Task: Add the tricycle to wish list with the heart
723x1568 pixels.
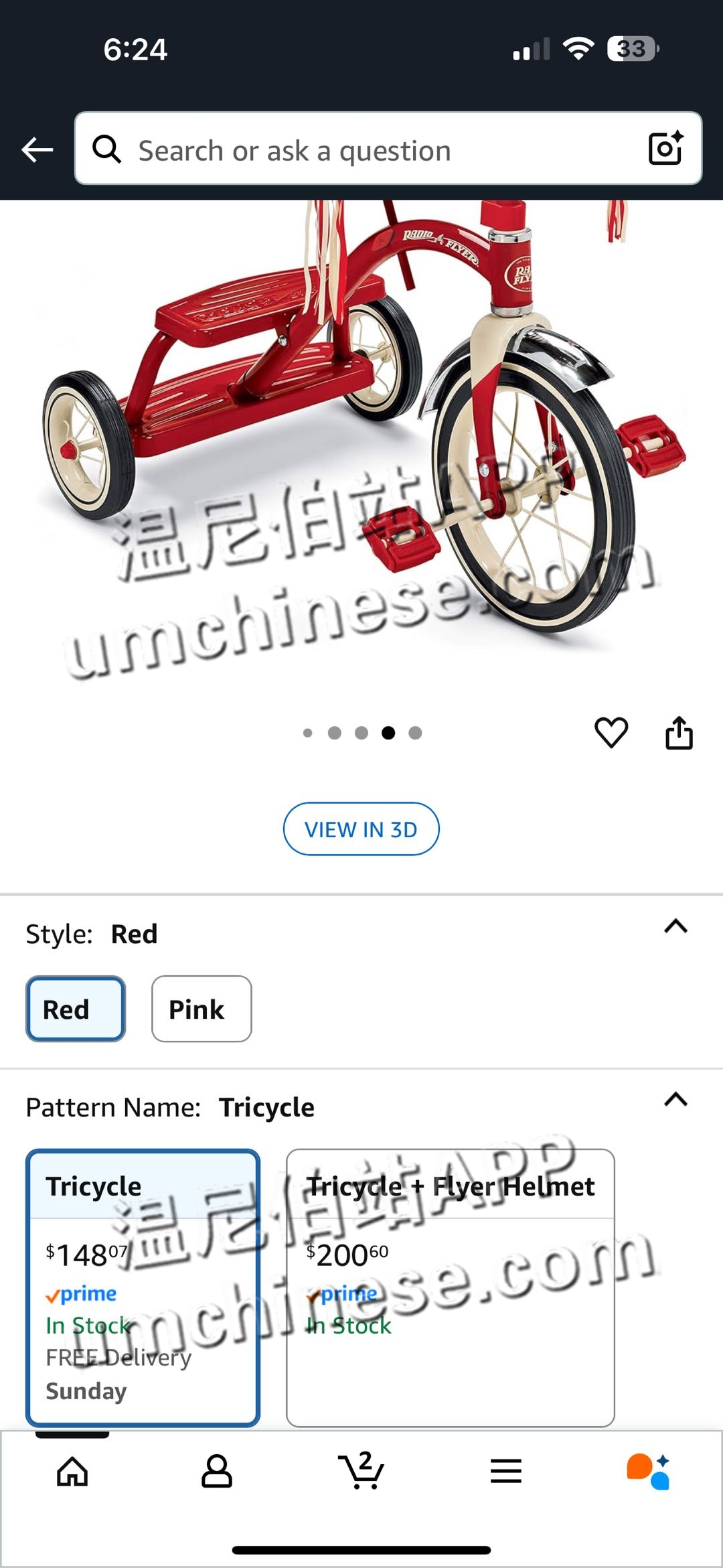Action: [x=611, y=732]
